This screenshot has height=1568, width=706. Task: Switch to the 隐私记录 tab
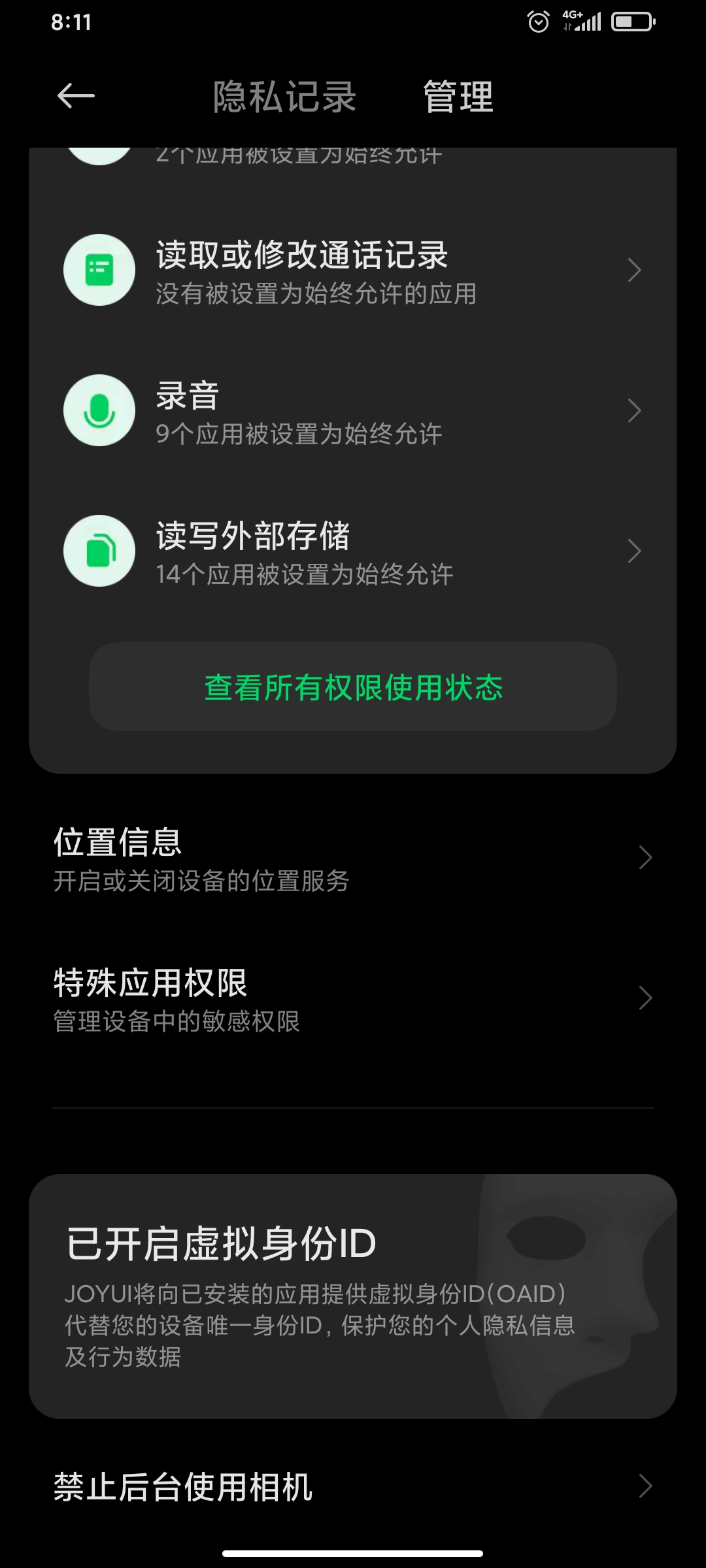click(284, 97)
